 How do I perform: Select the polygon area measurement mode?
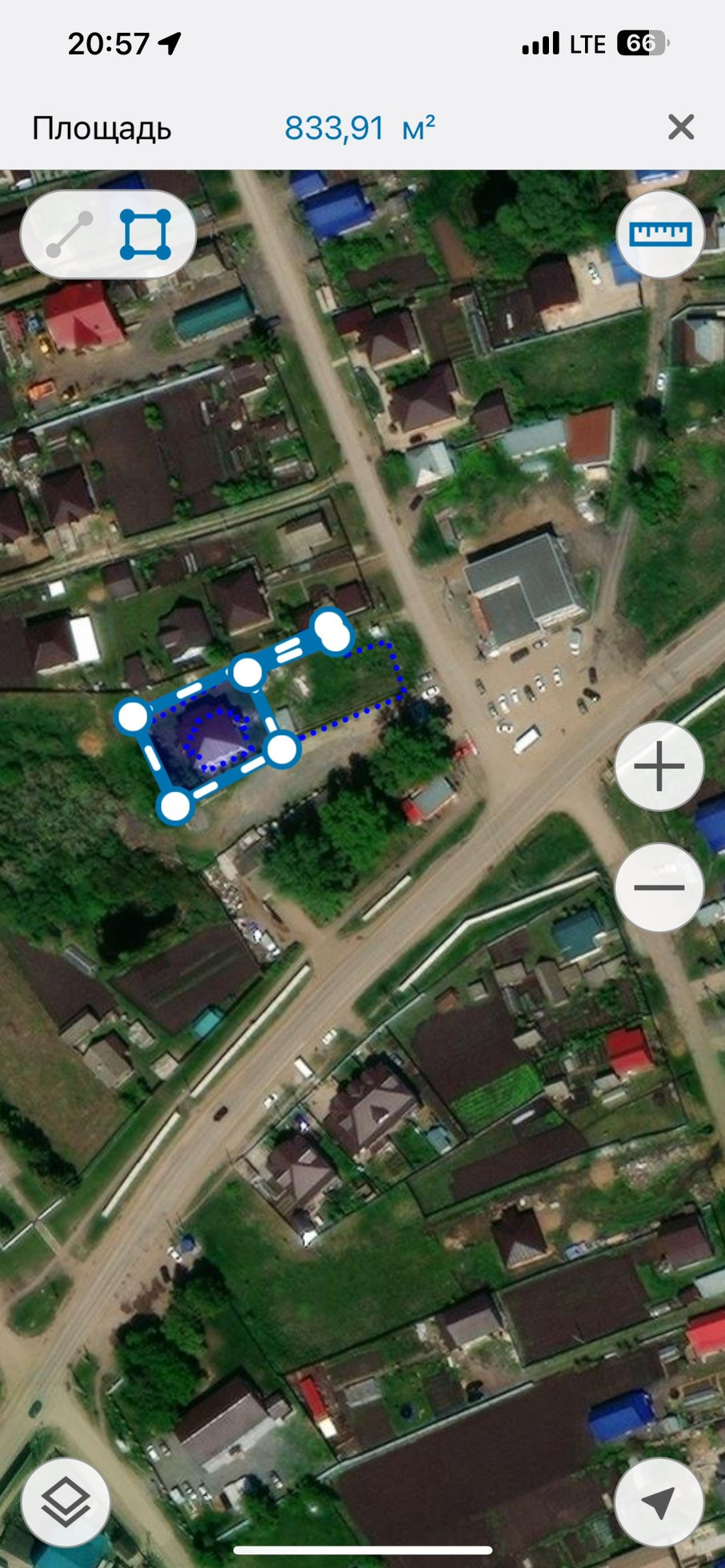(x=146, y=234)
